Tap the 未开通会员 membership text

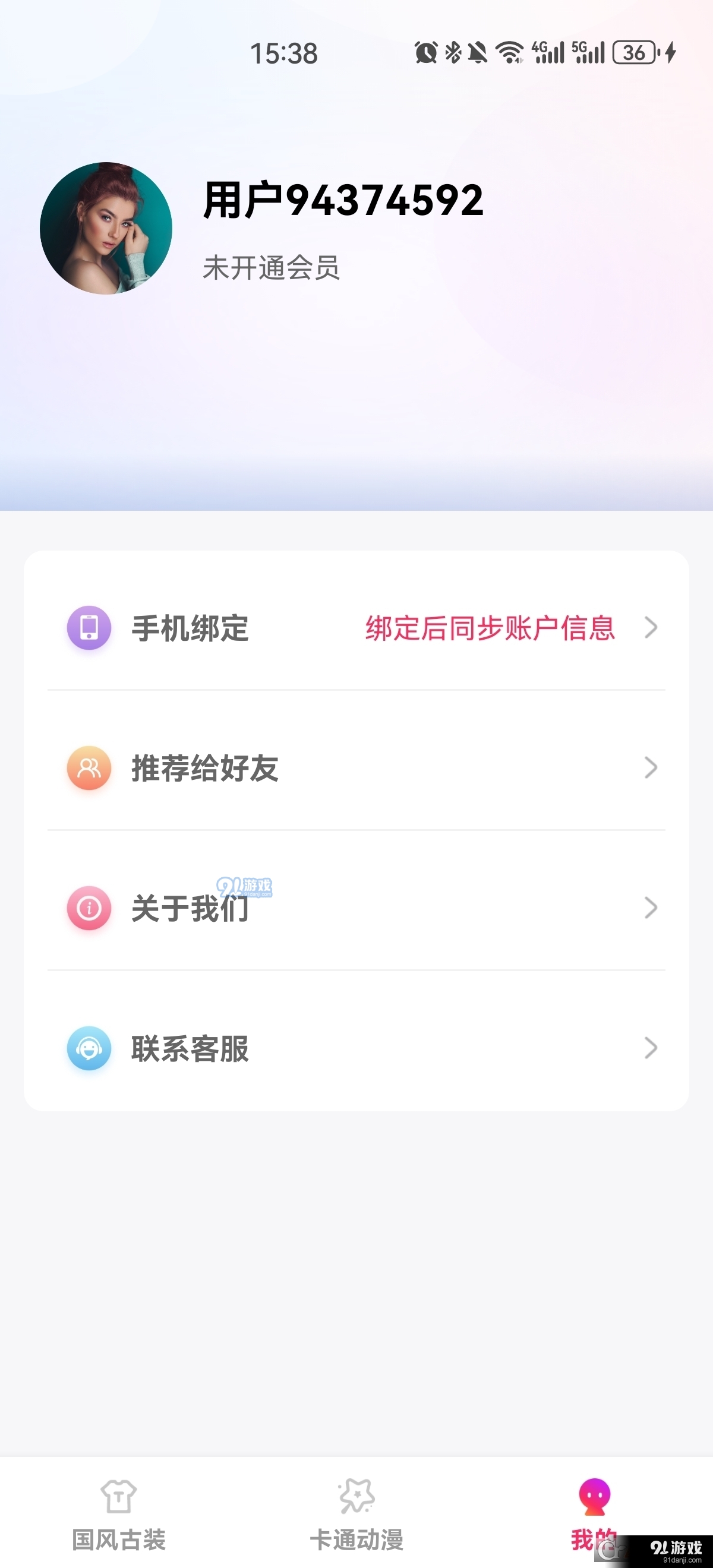pyautogui.click(x=270, y=268)
